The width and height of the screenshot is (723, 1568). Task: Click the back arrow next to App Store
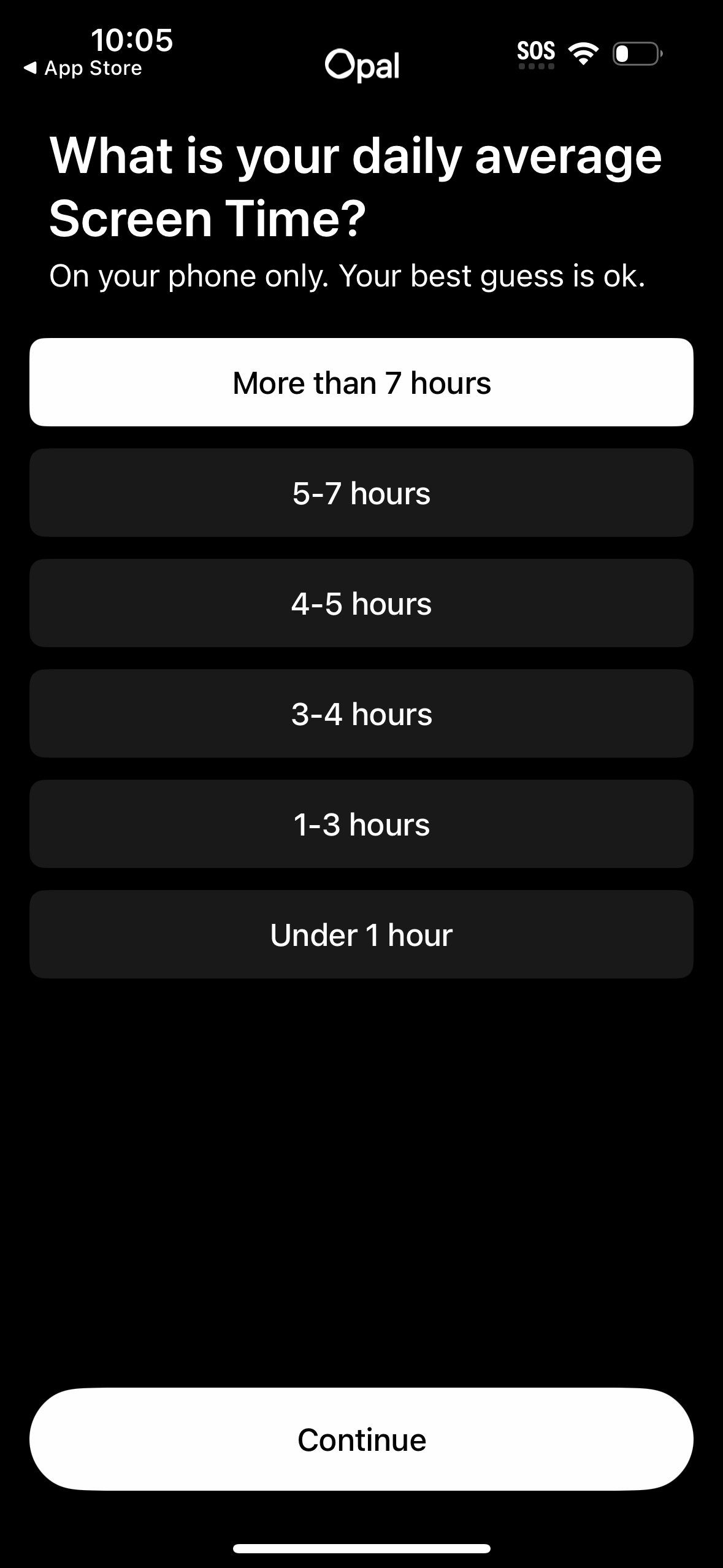click(x=31, y=68)
